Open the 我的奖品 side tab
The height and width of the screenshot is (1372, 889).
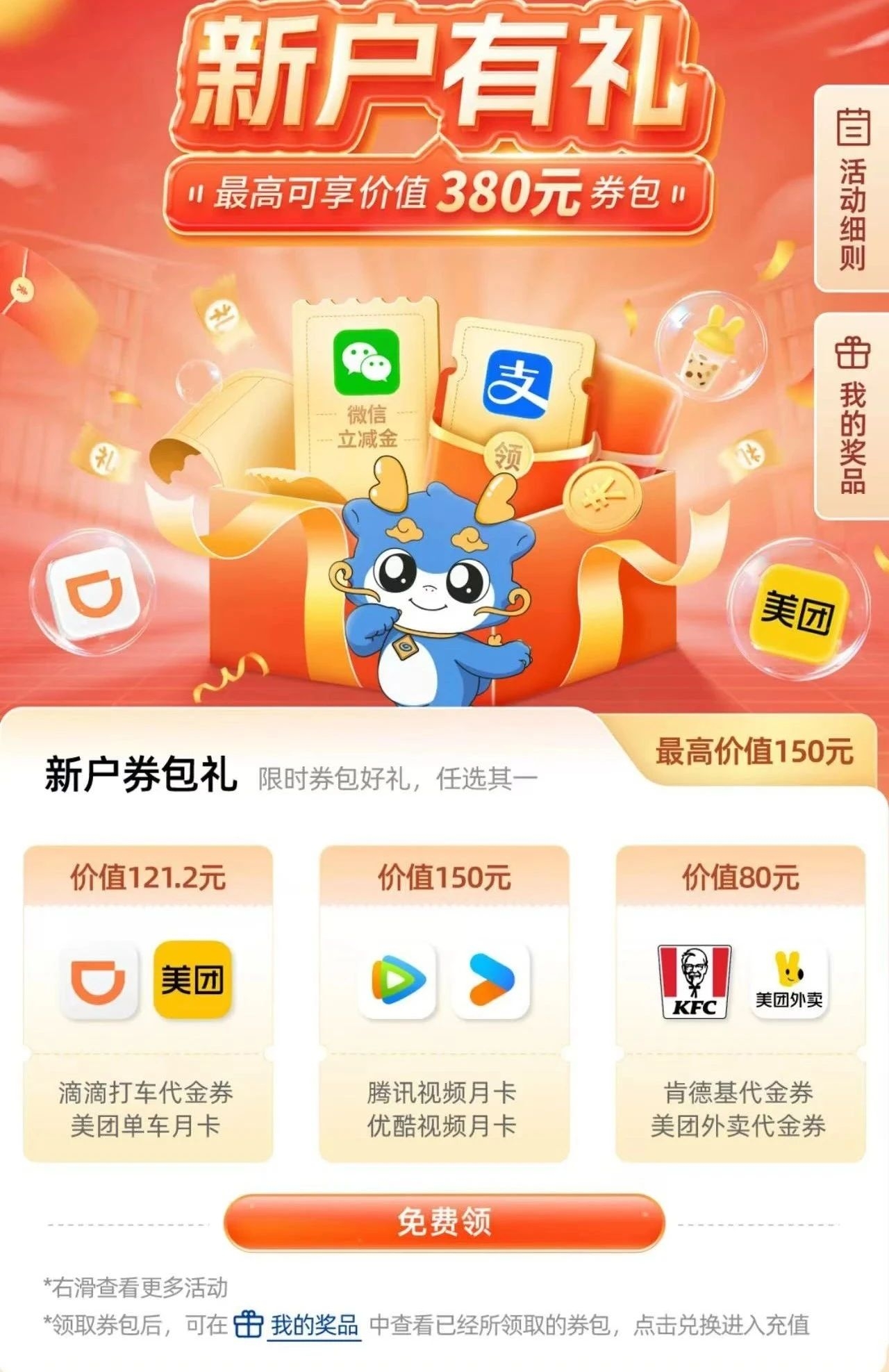coord(851,415)
